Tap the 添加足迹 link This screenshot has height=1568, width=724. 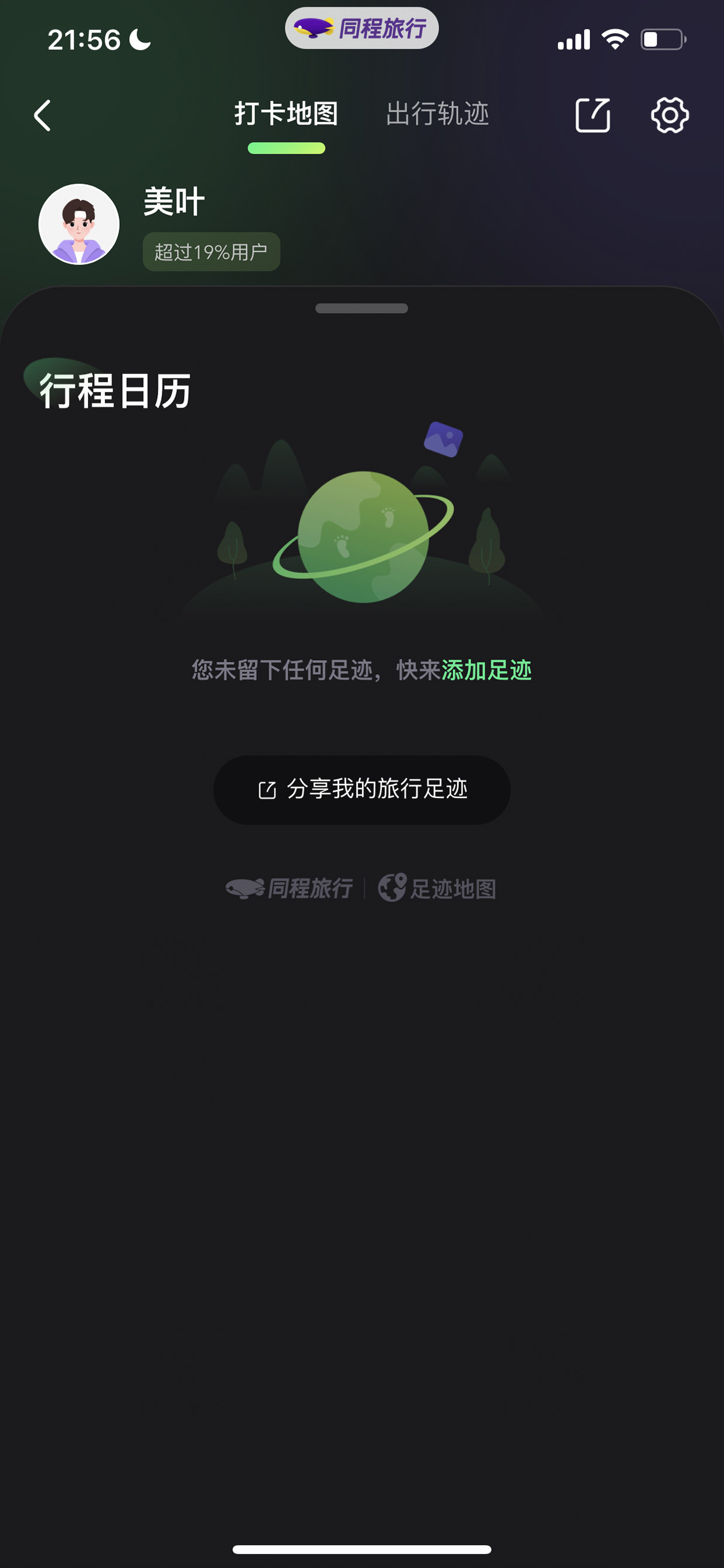[487, 670]
